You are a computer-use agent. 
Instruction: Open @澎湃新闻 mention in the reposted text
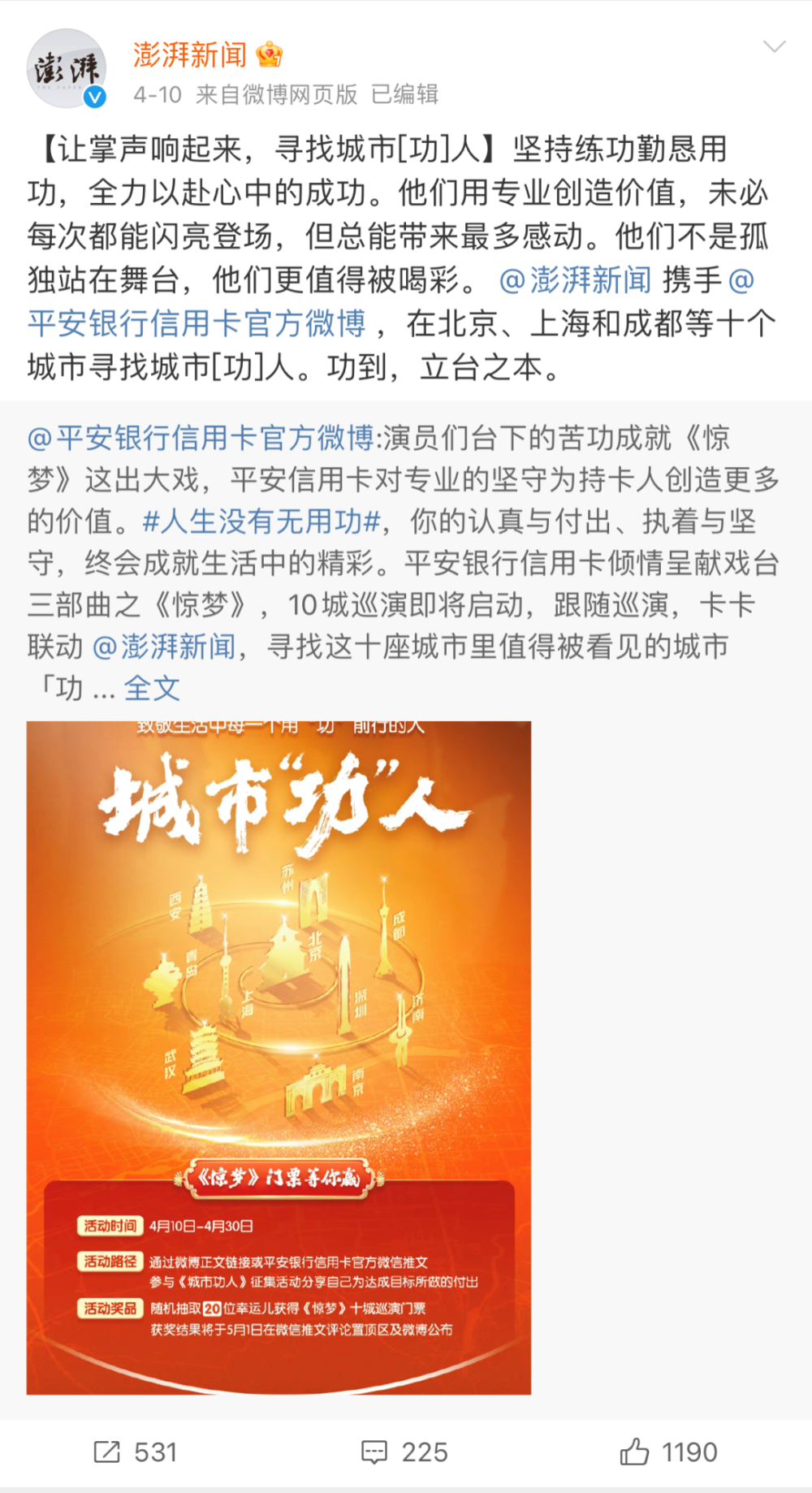pos(164,647)
